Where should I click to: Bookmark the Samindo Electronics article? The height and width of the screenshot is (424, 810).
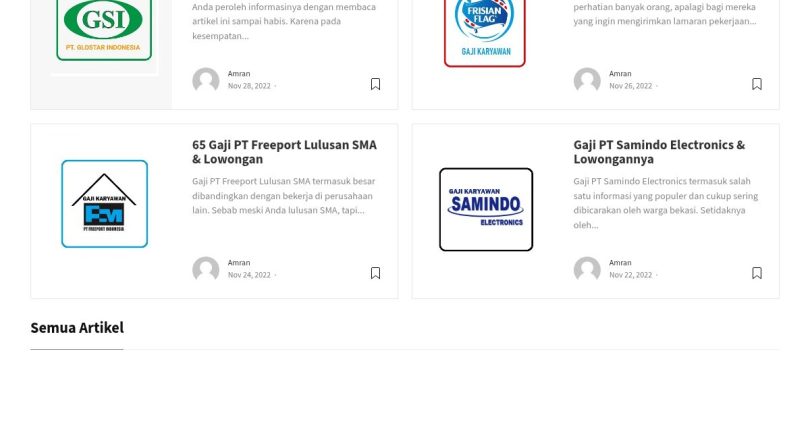tap(757, 273)
